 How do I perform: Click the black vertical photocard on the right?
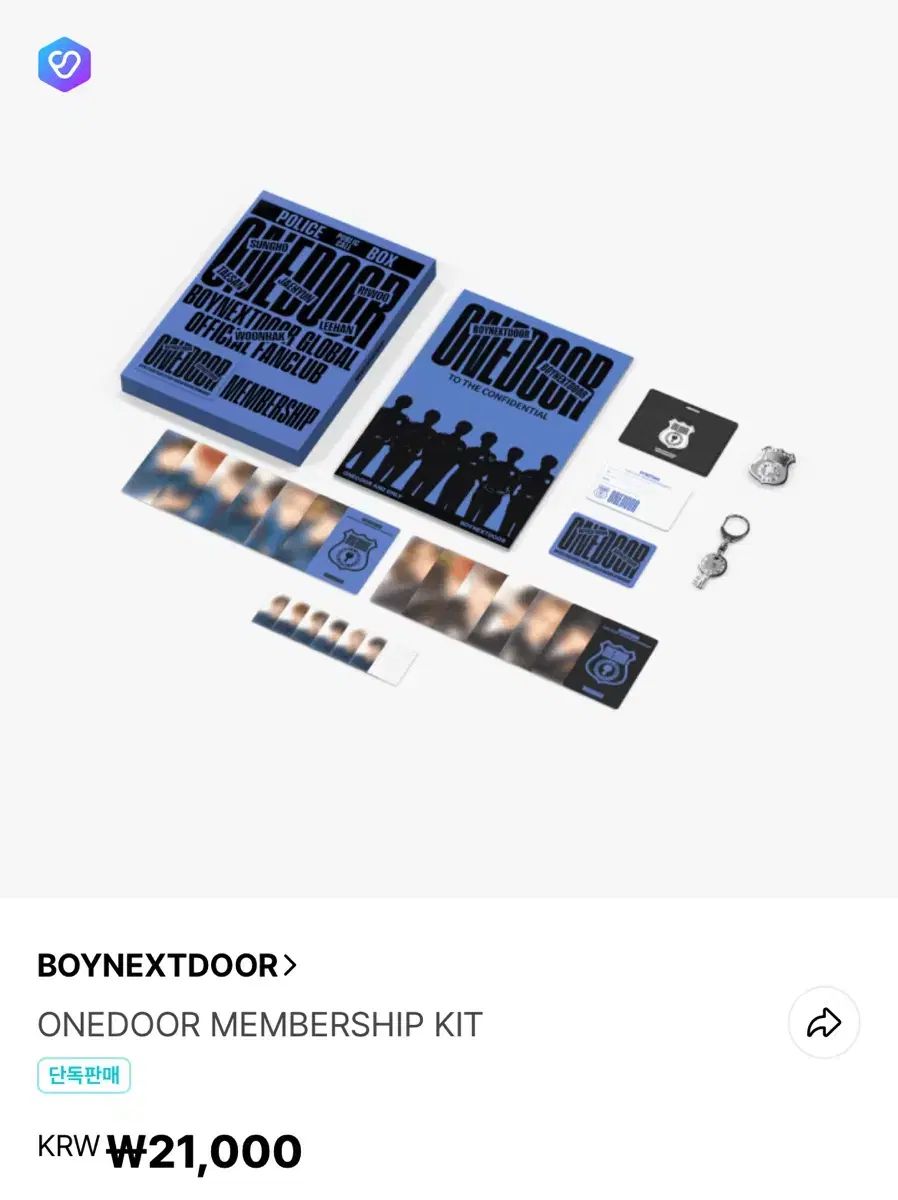[x=613, y=657]
